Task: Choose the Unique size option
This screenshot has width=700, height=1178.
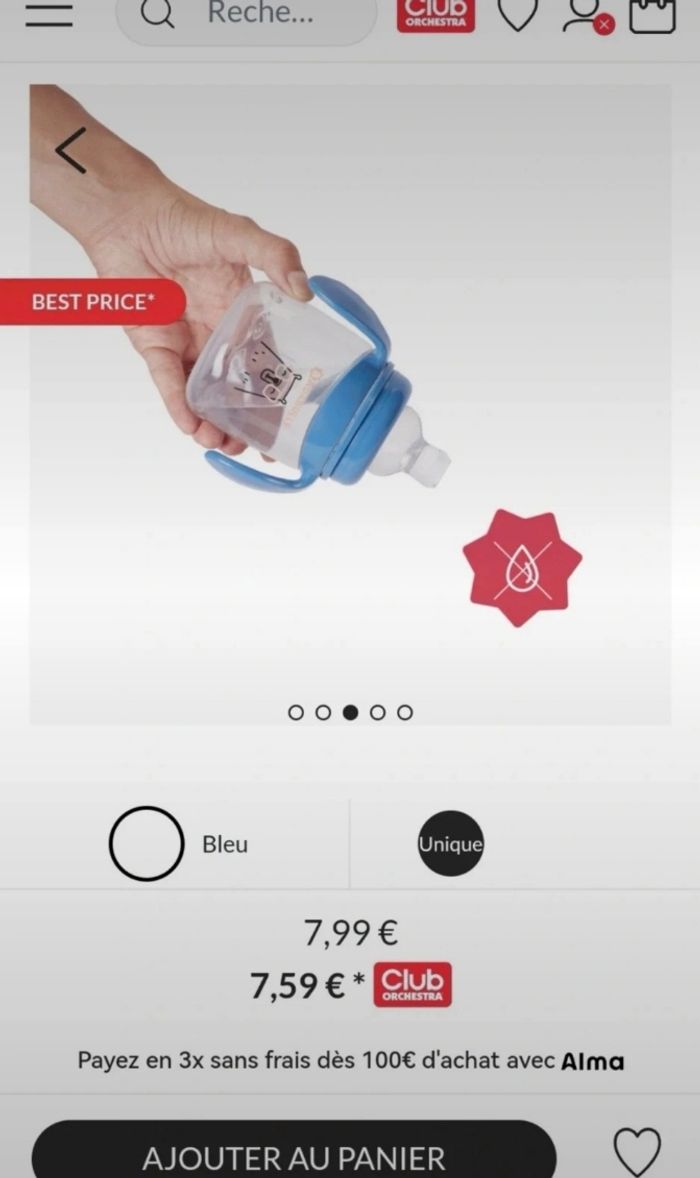Action: [450, 843]
